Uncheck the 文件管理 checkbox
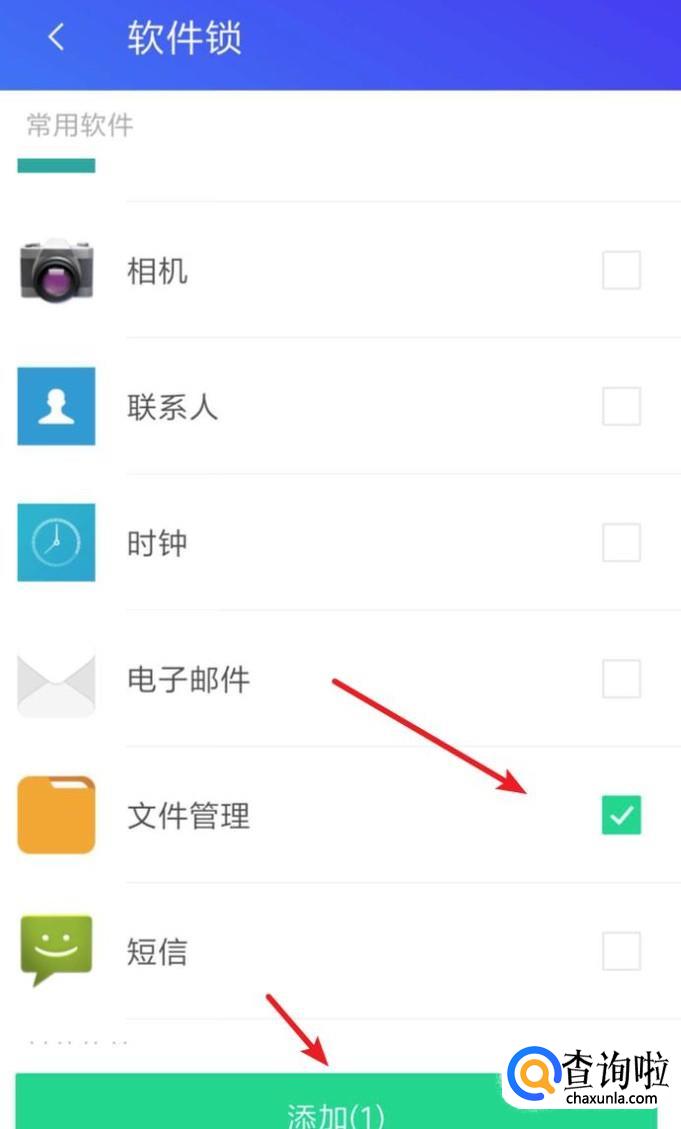Image resolution: width=681 pixels, height=1129 pixels. [621, 815]
